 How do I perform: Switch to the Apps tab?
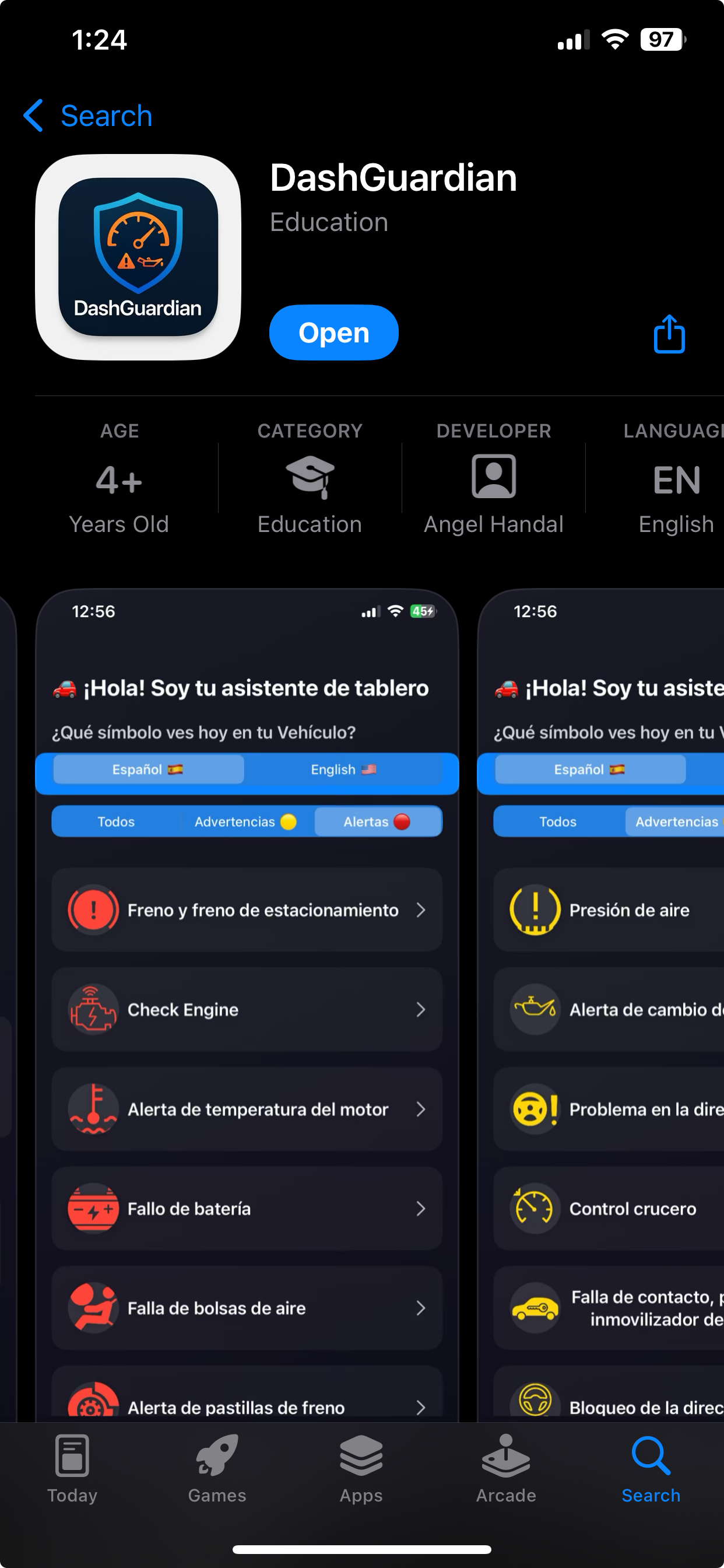pos(361,1468)
